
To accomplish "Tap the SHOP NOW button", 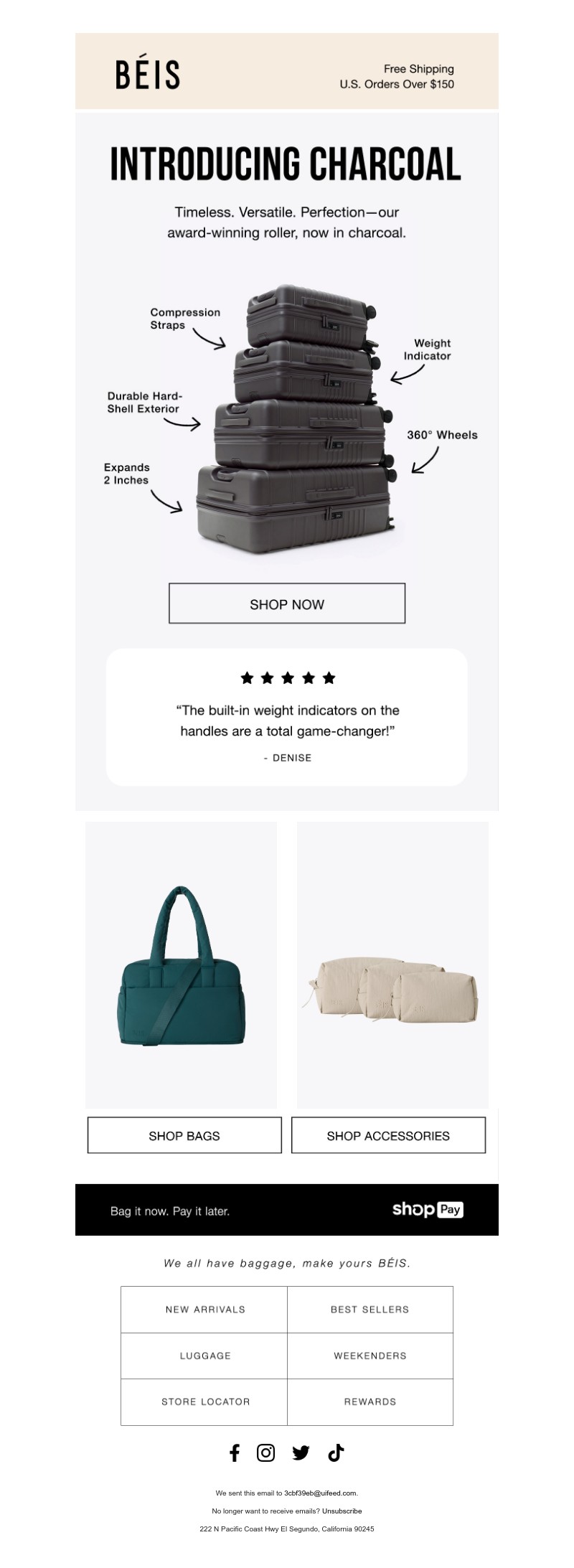I will point(287,604).
